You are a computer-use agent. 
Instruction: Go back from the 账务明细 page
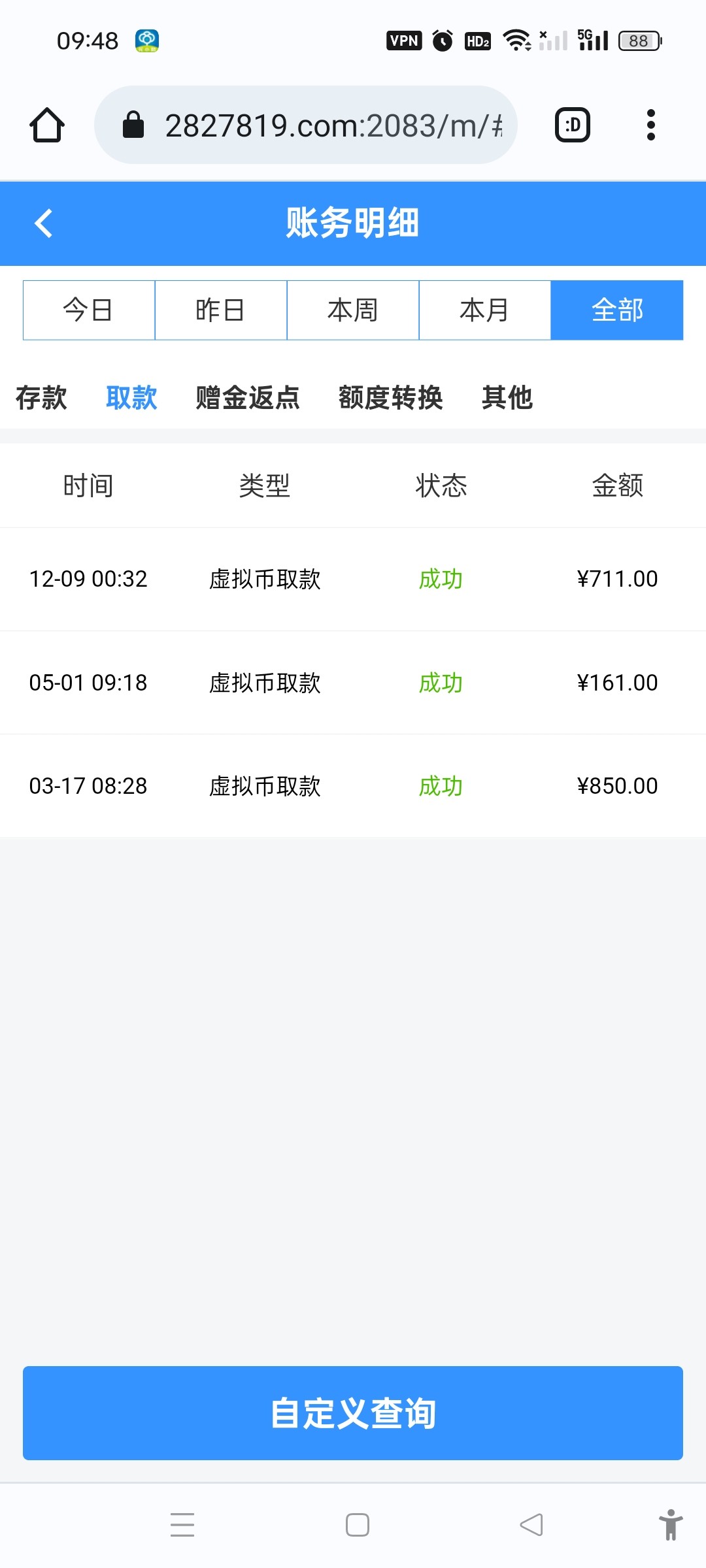43,223
